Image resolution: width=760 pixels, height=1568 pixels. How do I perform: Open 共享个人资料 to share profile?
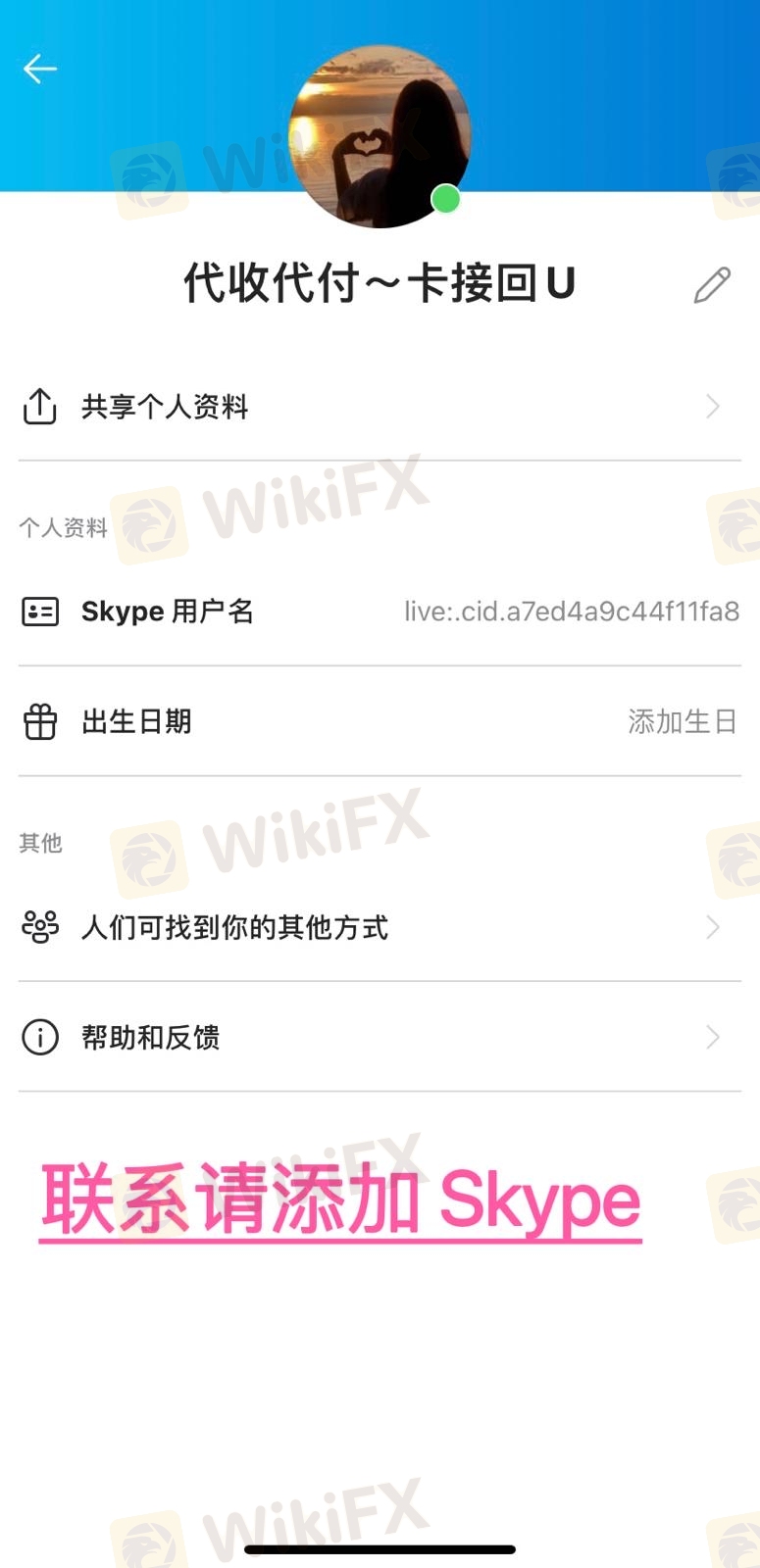[380, 407]
